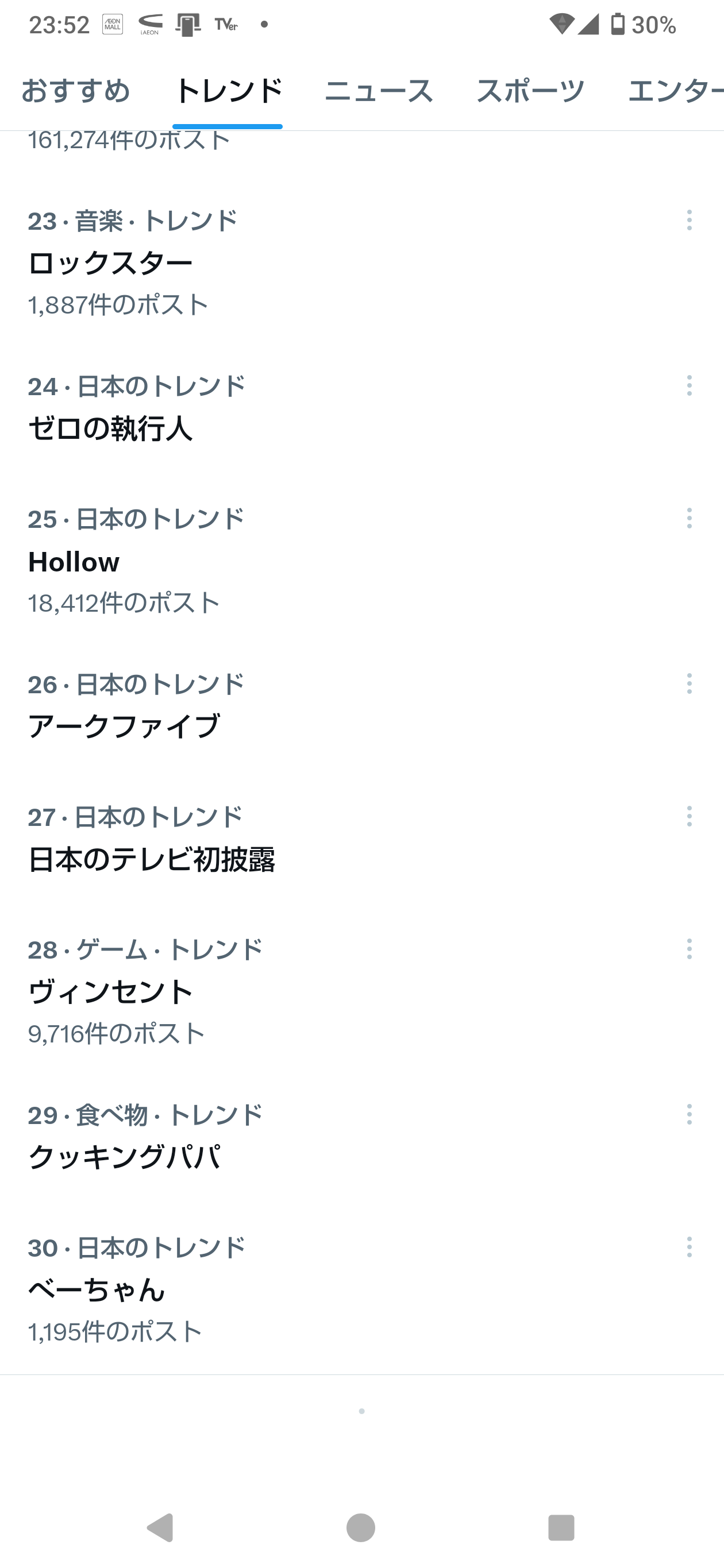Open the ロックスター trend
Screen dimensions: 724x1568
[x=110, y=264]
